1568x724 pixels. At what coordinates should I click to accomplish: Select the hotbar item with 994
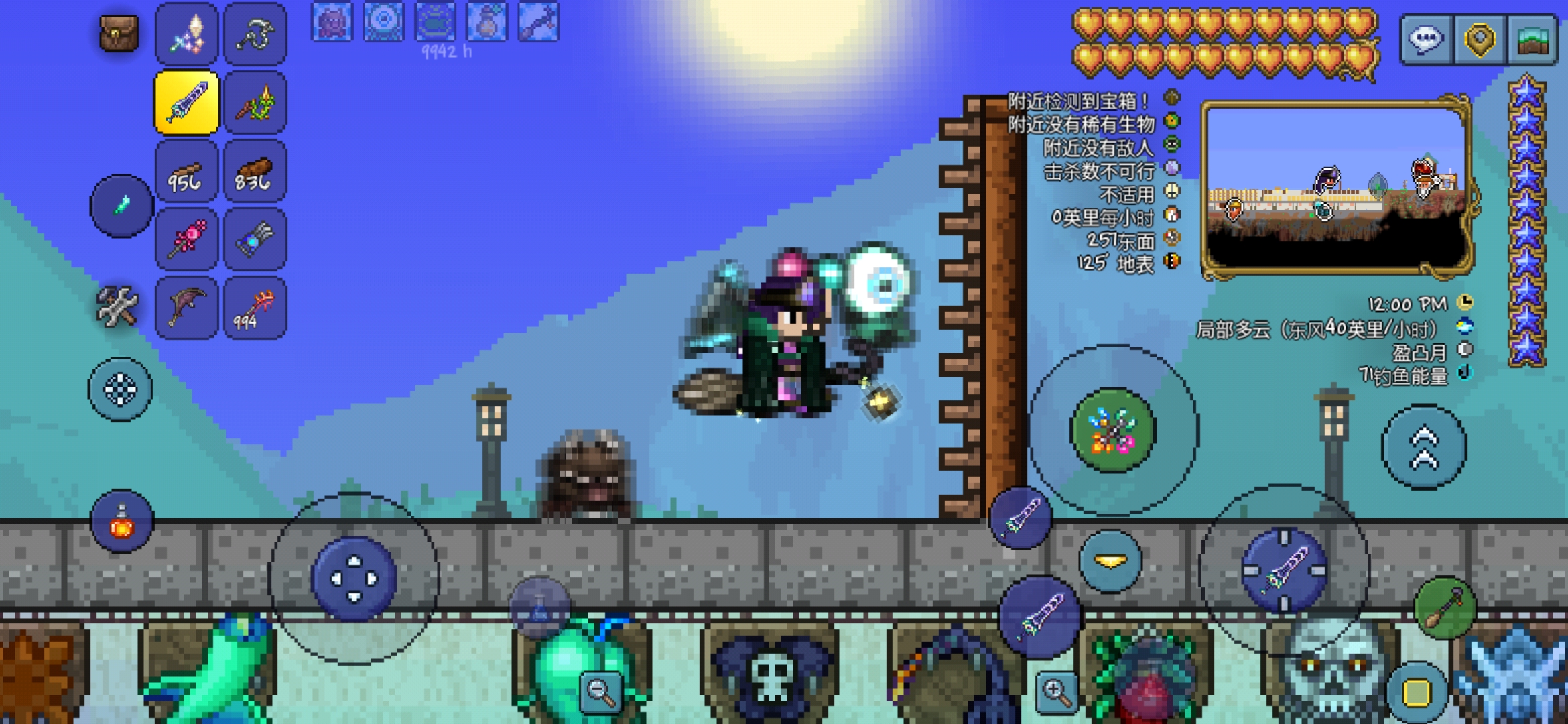(x=255, y=308)
